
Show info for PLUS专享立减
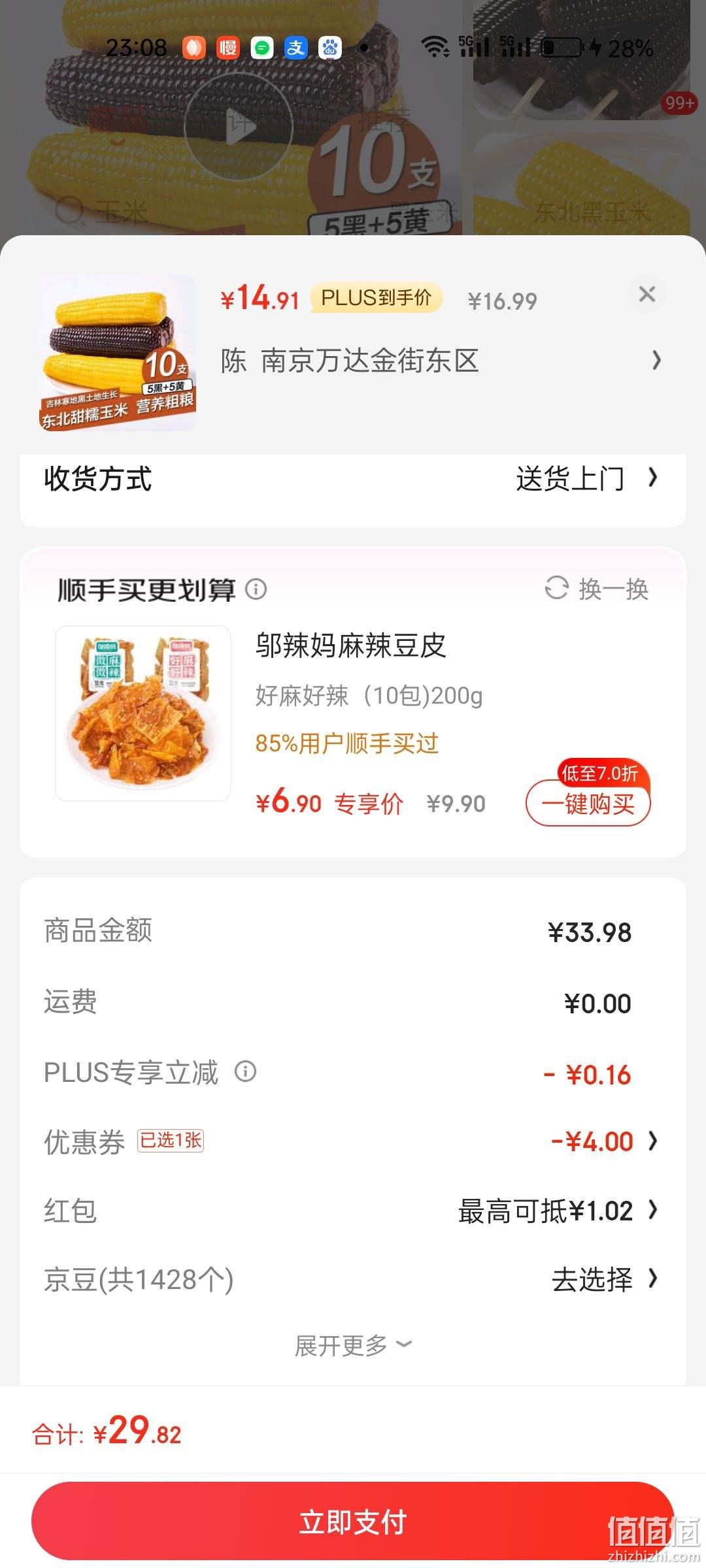[x=245, y=1071]
